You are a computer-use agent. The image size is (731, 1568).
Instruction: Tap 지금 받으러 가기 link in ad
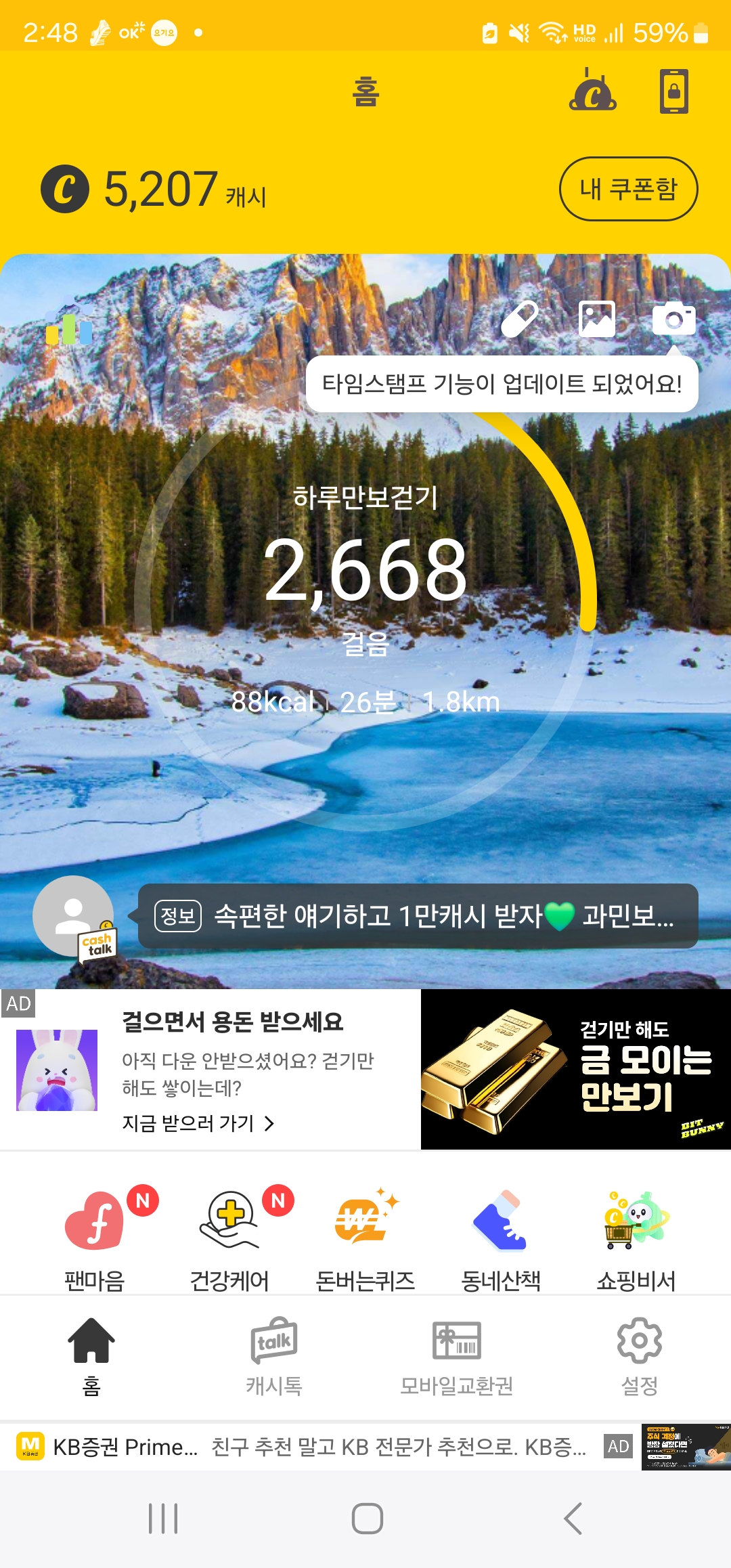[198, 1123]
